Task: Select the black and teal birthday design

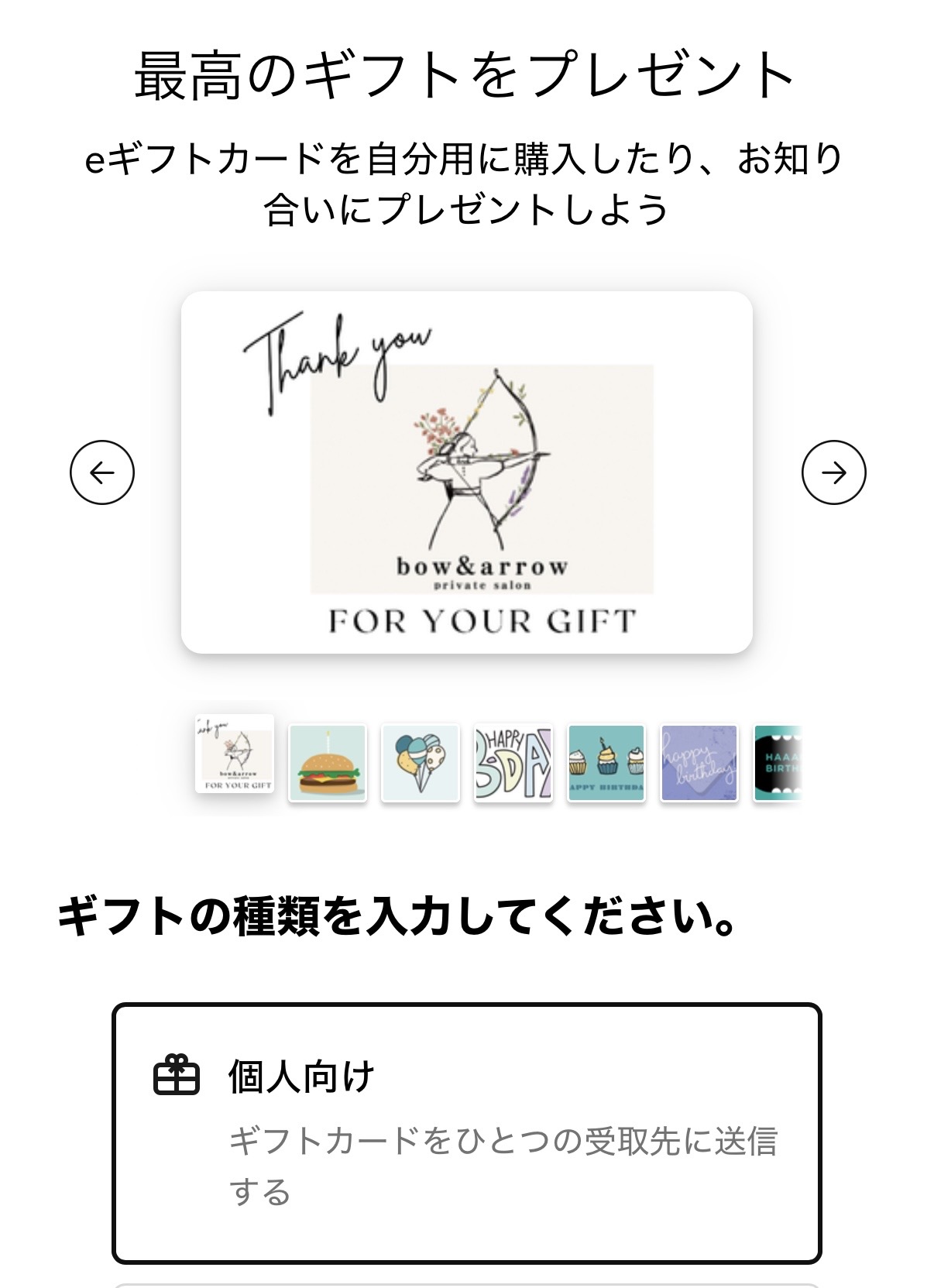Action: point(778,763)
